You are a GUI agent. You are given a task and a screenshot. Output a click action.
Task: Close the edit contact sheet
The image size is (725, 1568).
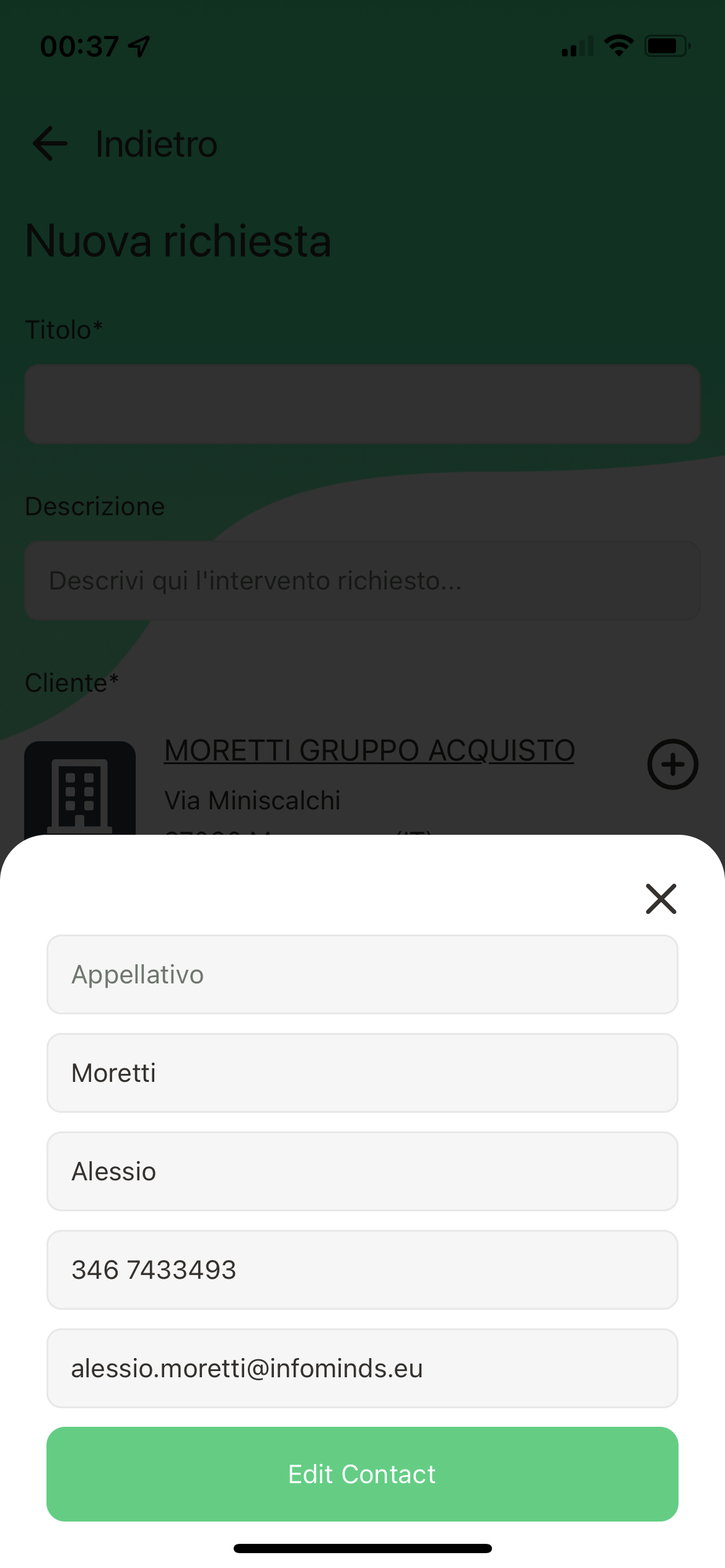[661, 899]
